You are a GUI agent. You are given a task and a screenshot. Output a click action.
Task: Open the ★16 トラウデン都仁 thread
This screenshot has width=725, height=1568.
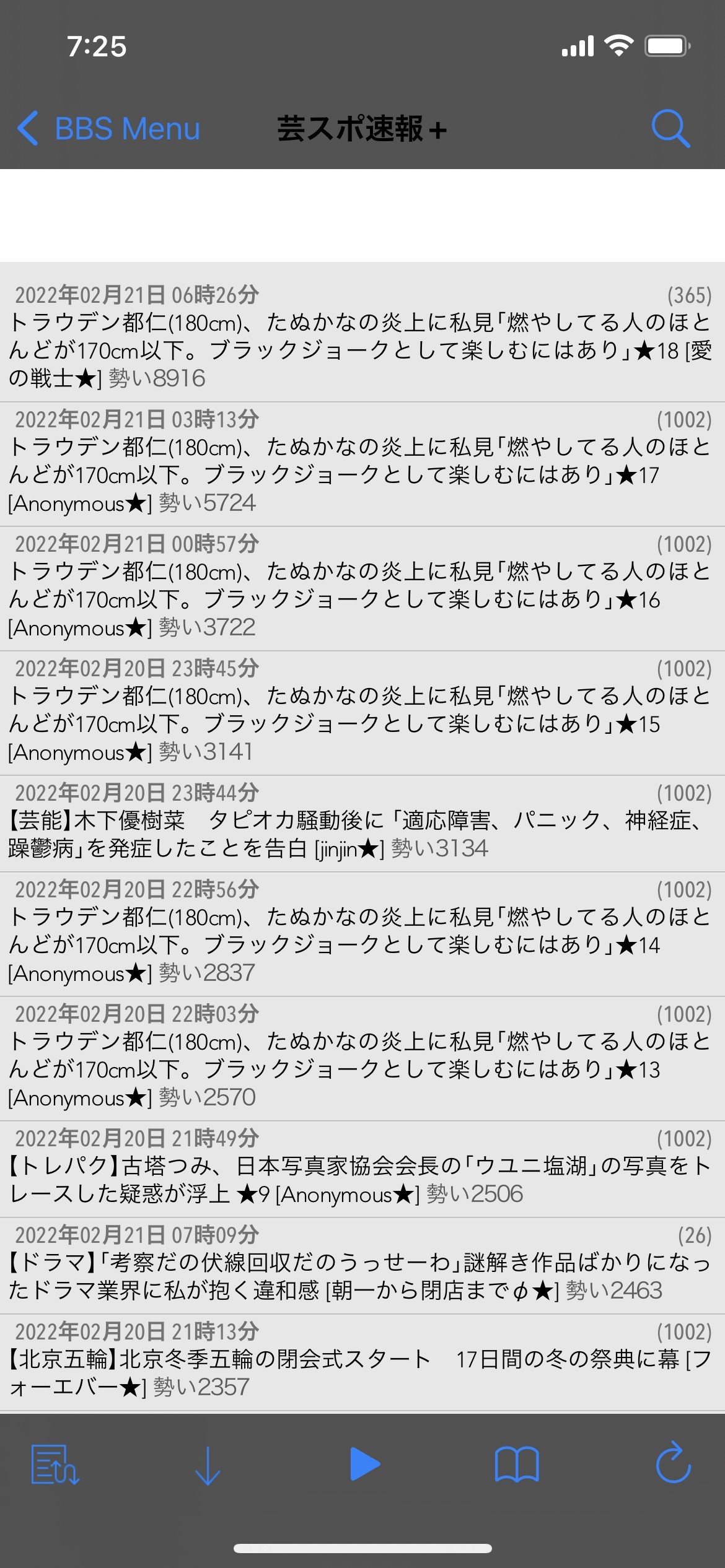pyautogui.click(x=362, y=586)
